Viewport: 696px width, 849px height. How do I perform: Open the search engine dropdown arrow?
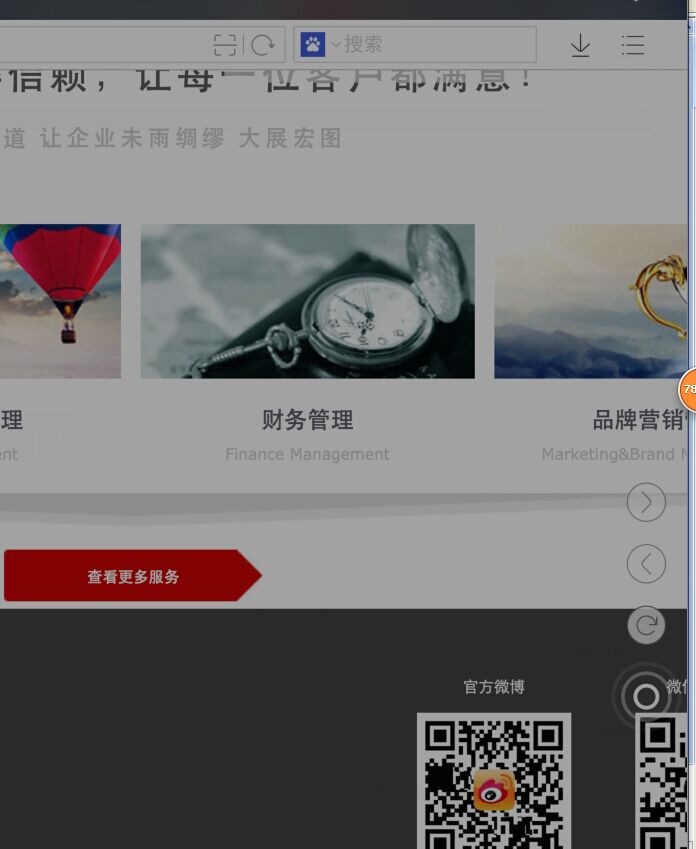pos(336,44)
